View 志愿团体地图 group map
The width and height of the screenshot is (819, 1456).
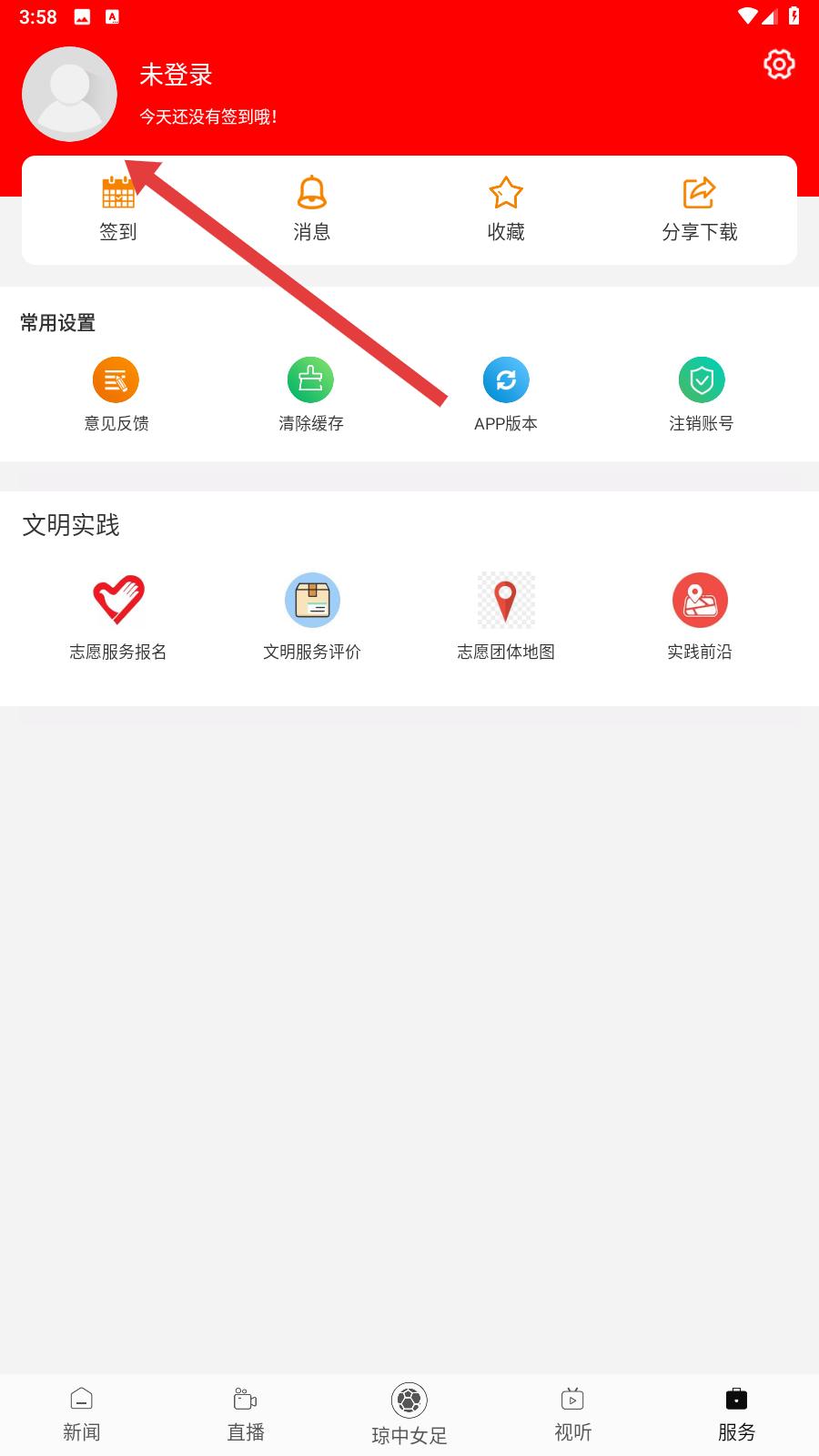(x=506, y=615)
